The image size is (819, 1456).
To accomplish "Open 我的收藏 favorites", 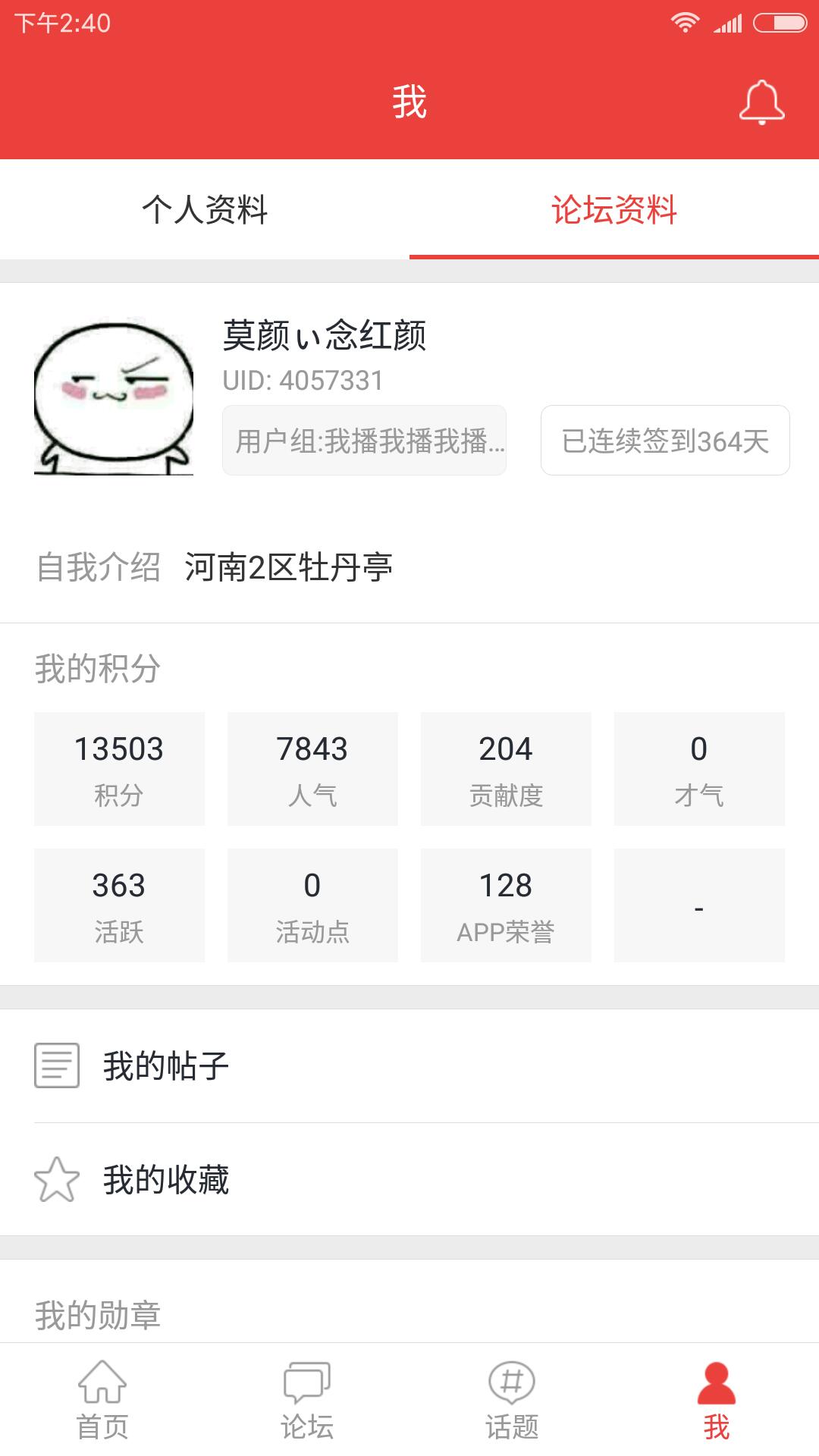I will (409, 1179).
